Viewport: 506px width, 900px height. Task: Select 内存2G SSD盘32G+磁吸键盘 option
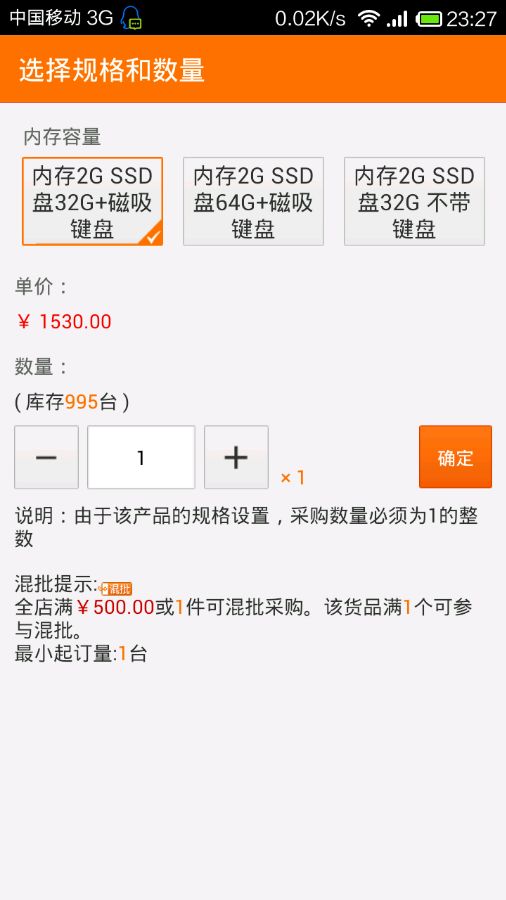92,201
